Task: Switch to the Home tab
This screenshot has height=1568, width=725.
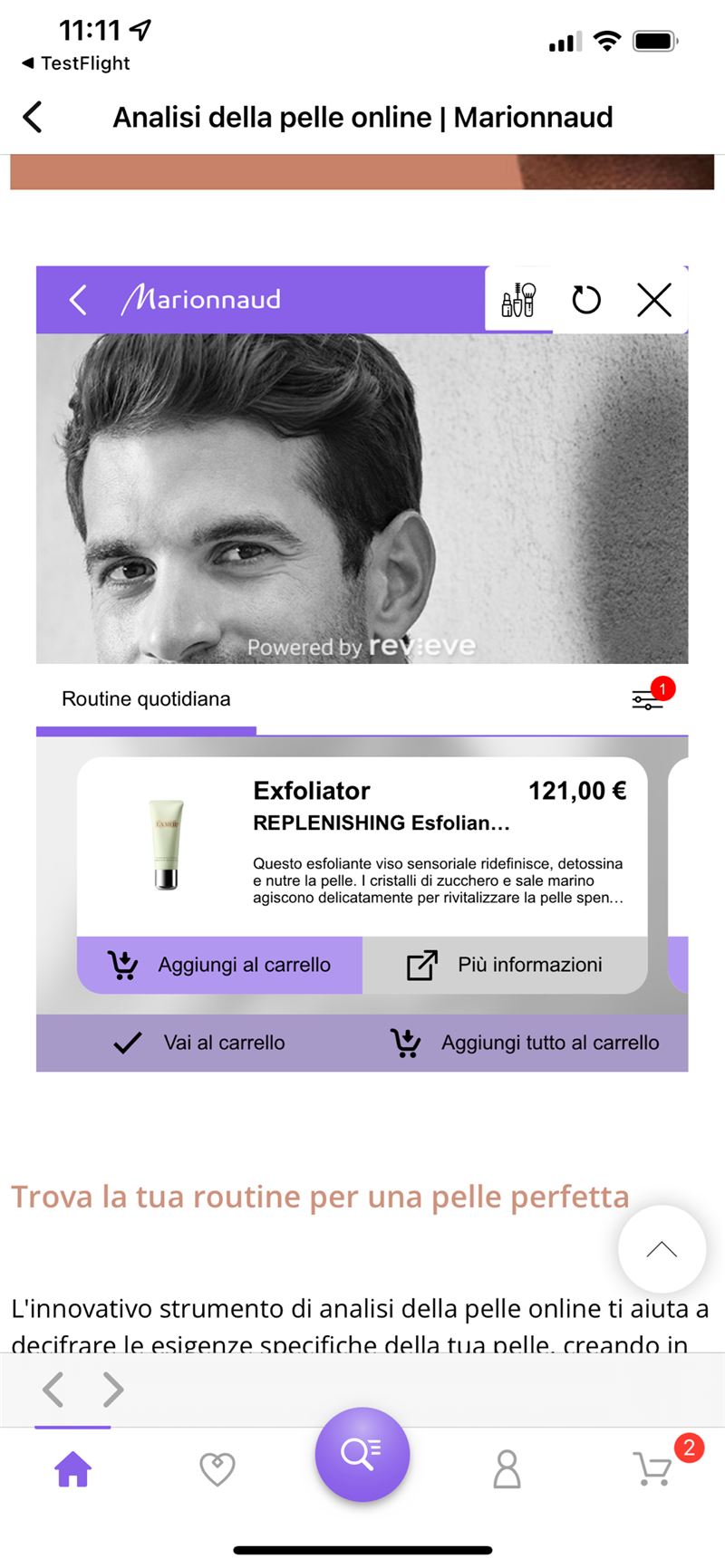Action: (x=73, y=1468)
